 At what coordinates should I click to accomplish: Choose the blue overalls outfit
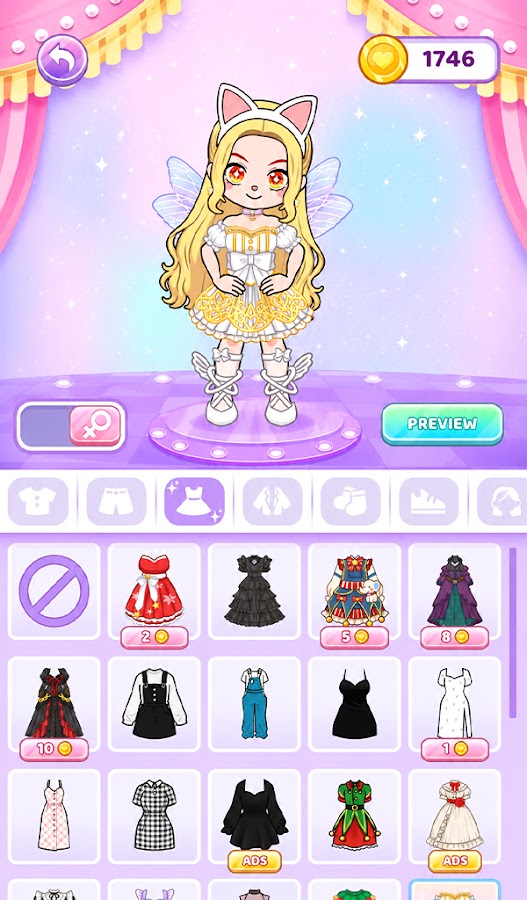pyautogui.click(x=254, y=704)
